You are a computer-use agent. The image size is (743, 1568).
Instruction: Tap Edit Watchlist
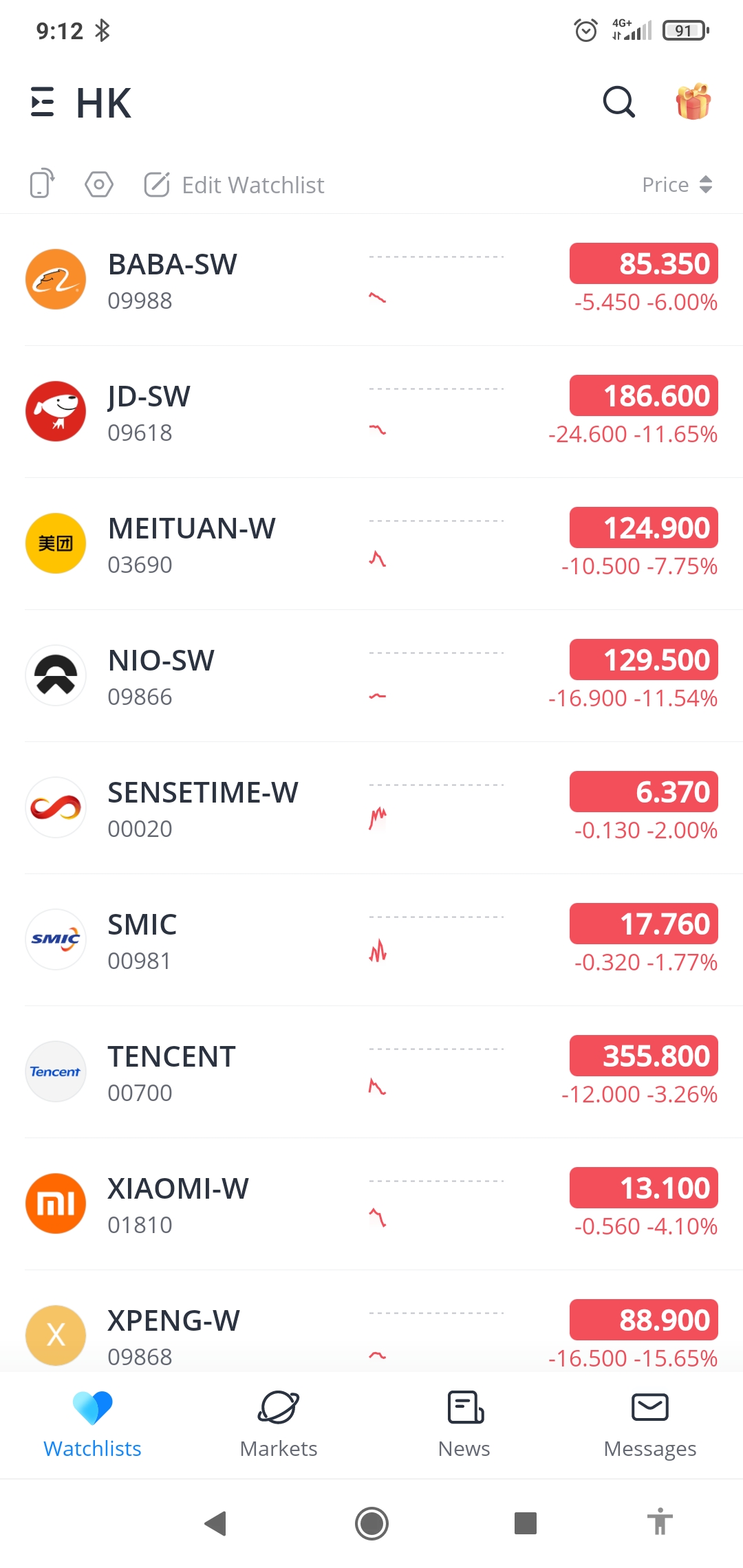(234, 184)
